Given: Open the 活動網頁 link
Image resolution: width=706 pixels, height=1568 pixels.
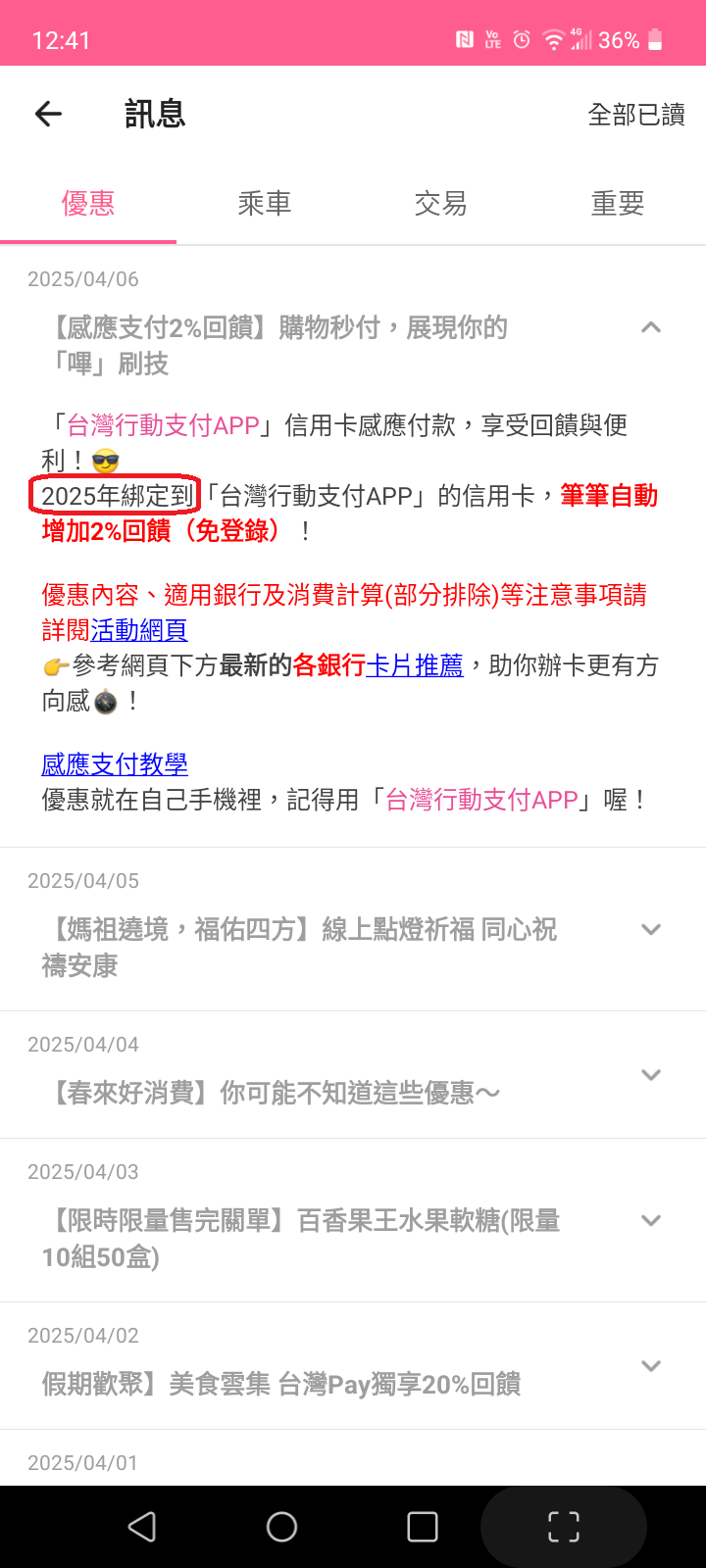Looking at the screenshot, I should (x=139, y=630).
